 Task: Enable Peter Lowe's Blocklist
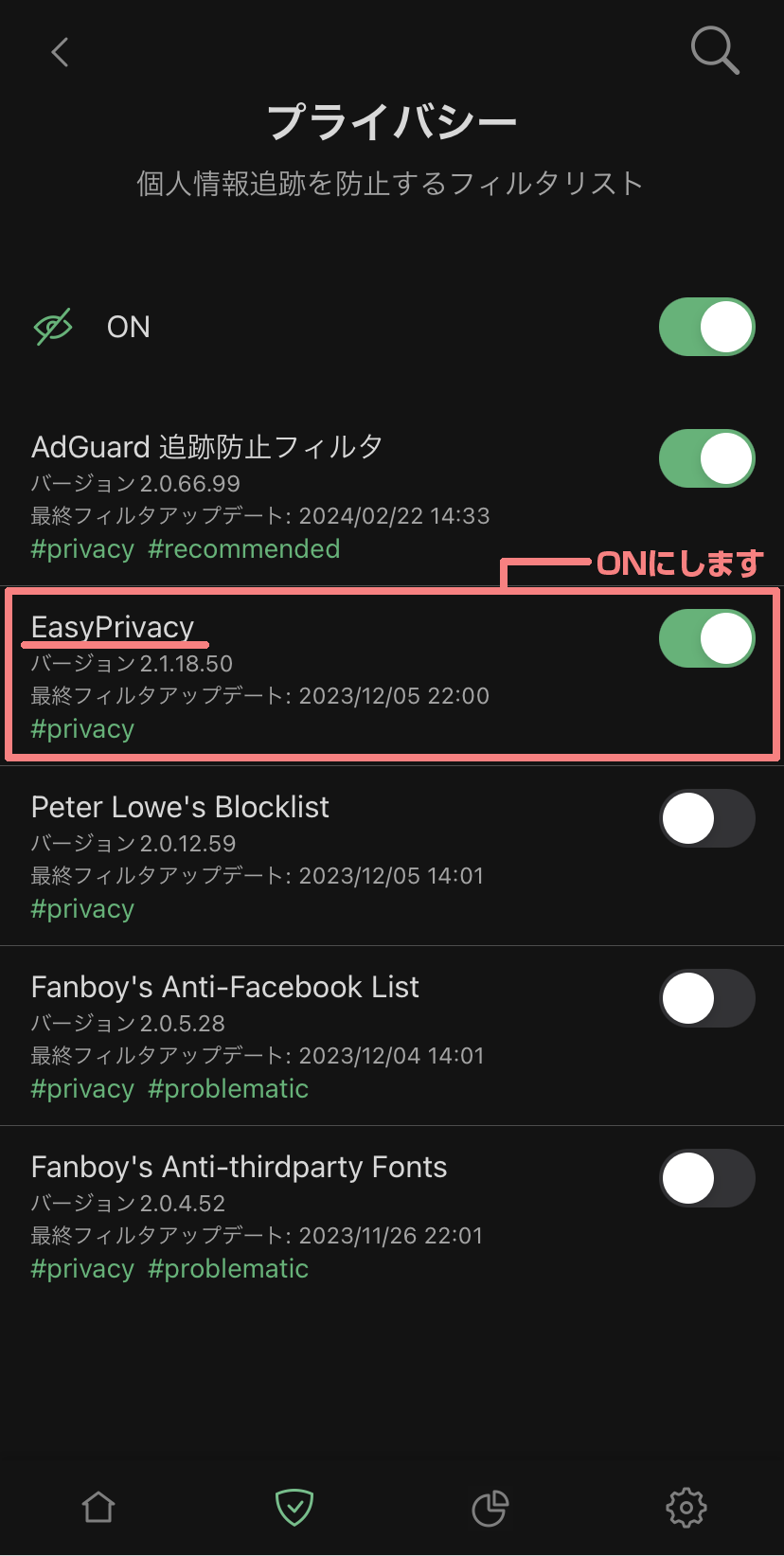click(706, 818)
